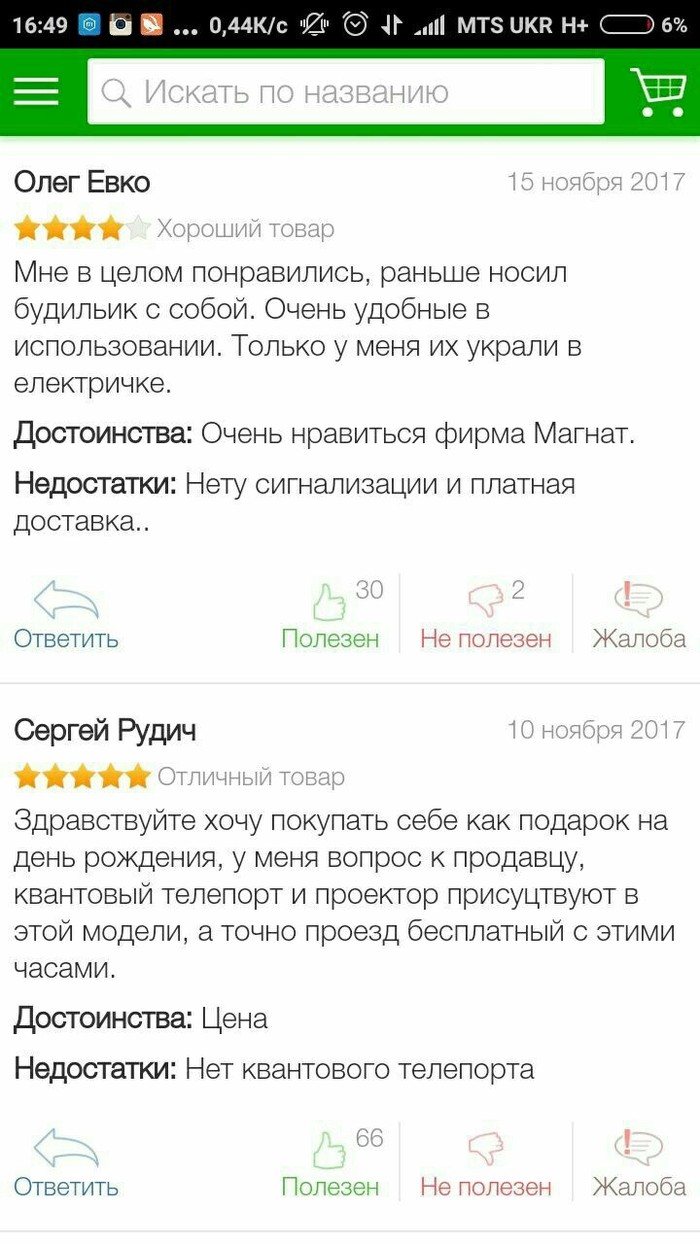Reply to Сергей Рудич's review

66,1164
